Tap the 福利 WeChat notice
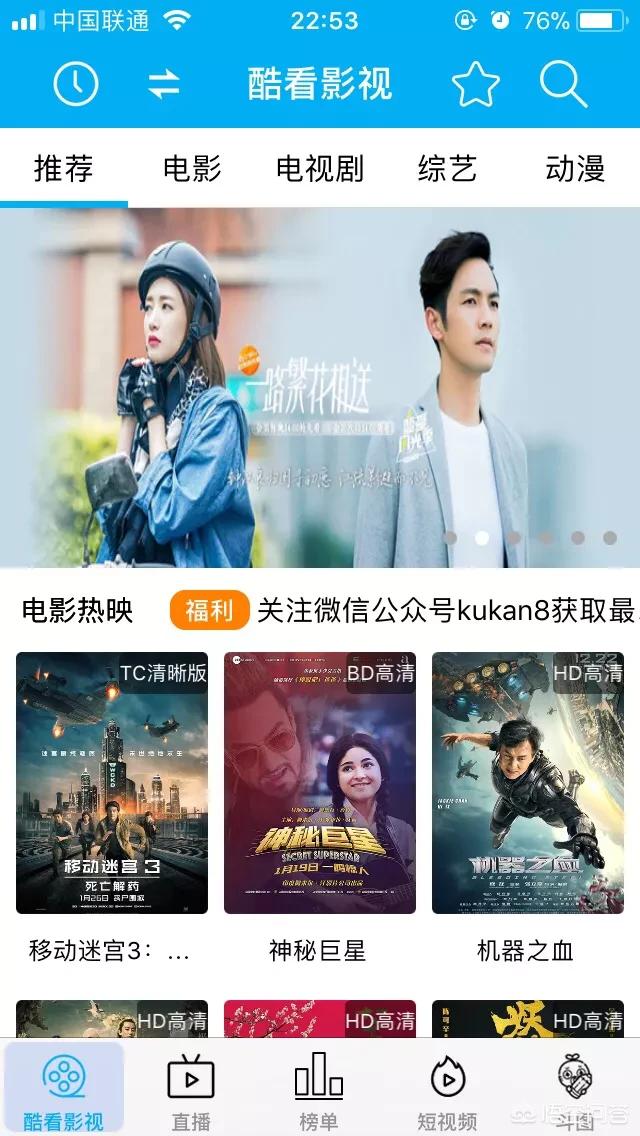Image resolution: width=640 pixels, height=1136 pixels. click(400, 610)
